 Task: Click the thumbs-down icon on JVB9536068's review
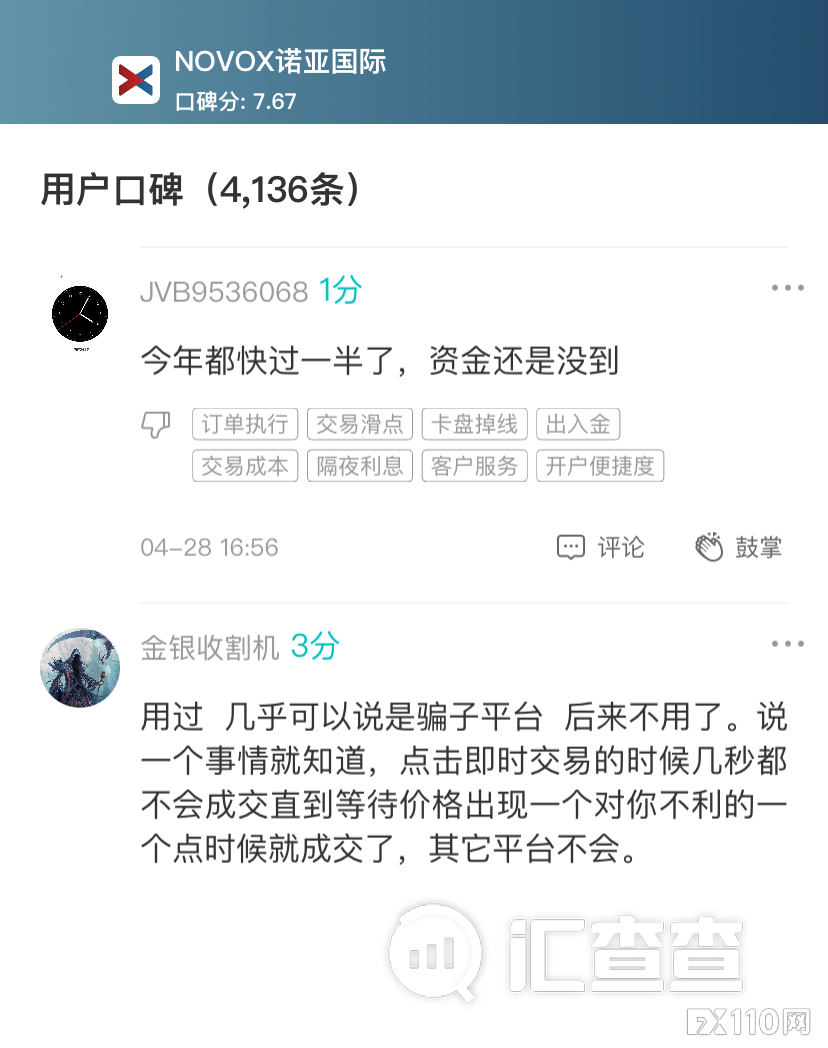153,424
